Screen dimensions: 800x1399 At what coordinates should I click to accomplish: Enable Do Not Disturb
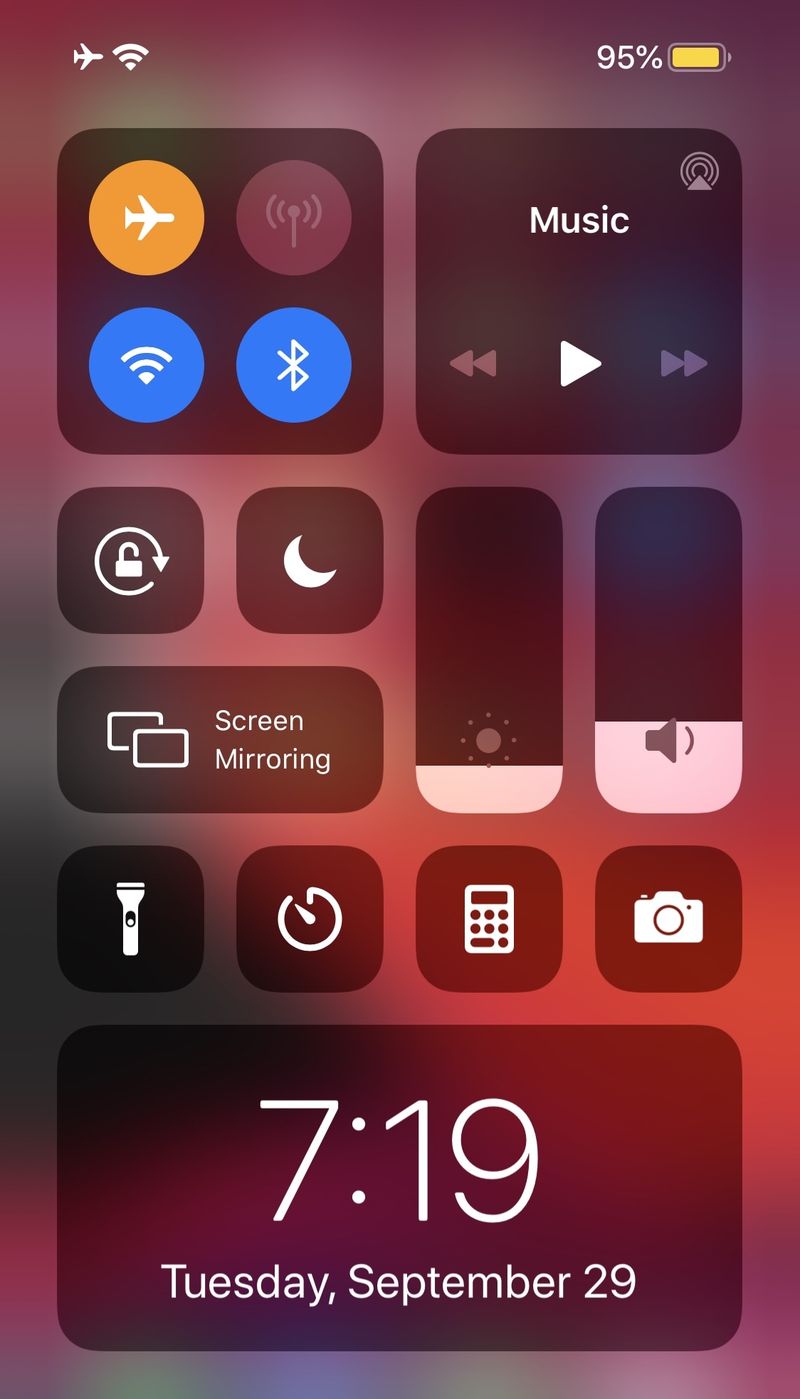tap(309, 560)
